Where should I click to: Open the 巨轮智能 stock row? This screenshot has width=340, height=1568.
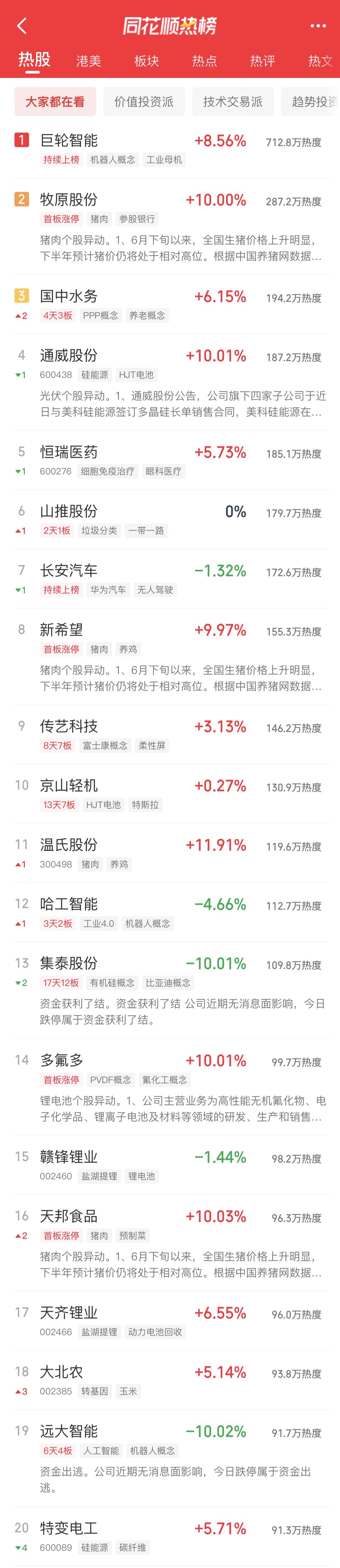pyautogui.click(x=69, y=141)
